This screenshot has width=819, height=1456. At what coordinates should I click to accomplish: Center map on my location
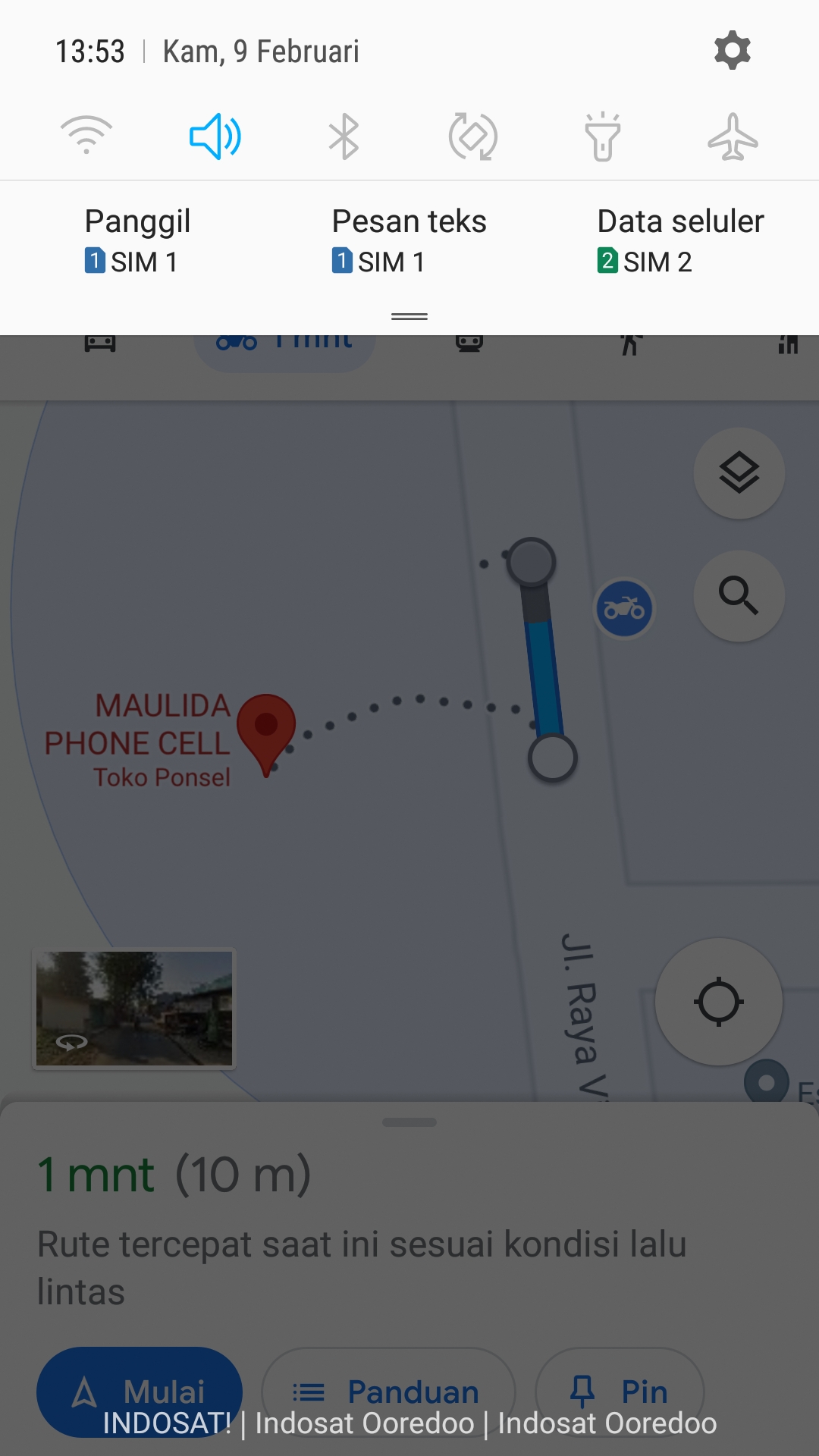(718, 1002)
